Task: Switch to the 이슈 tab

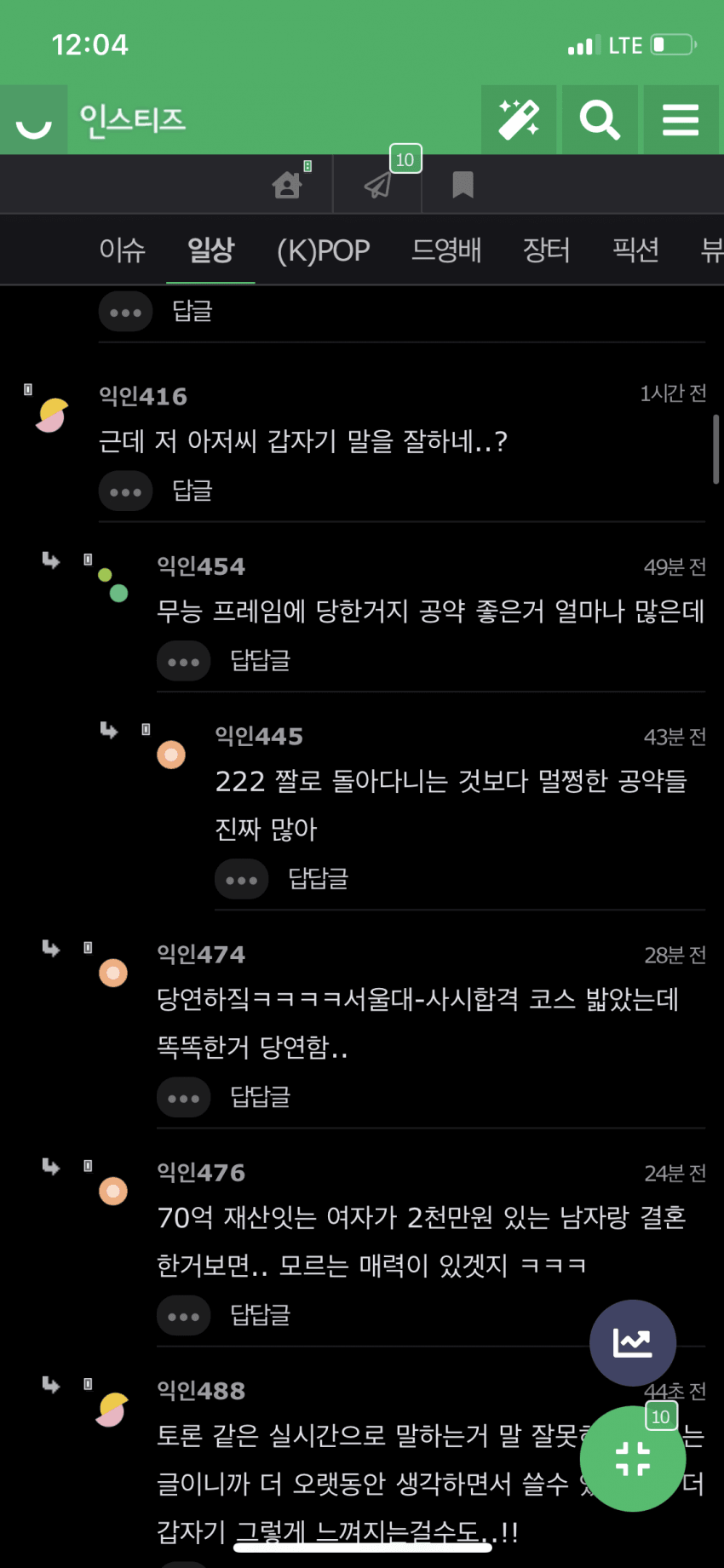Action: tap(122, 250)
